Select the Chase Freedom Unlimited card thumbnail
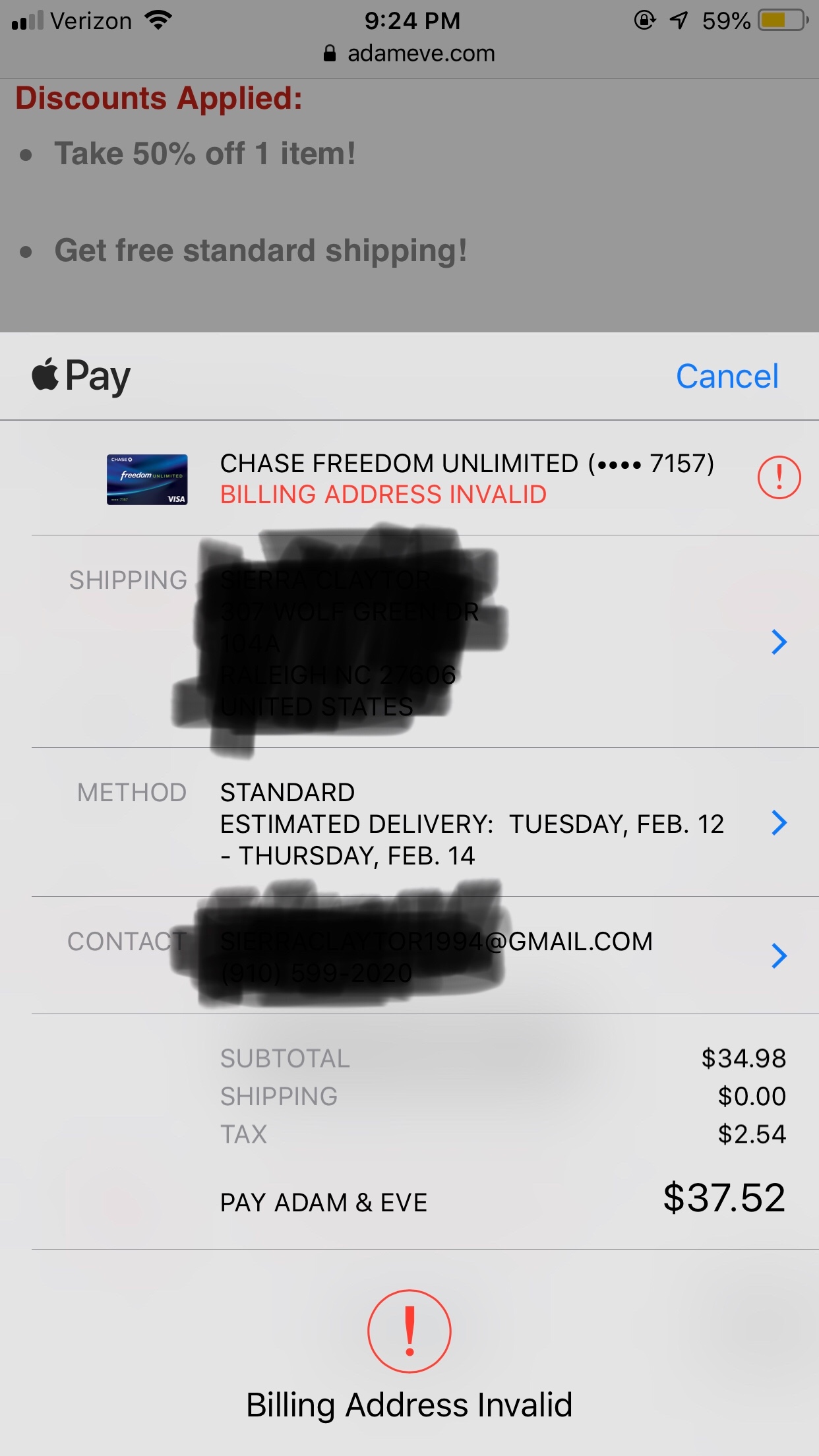 click(146, 479)
